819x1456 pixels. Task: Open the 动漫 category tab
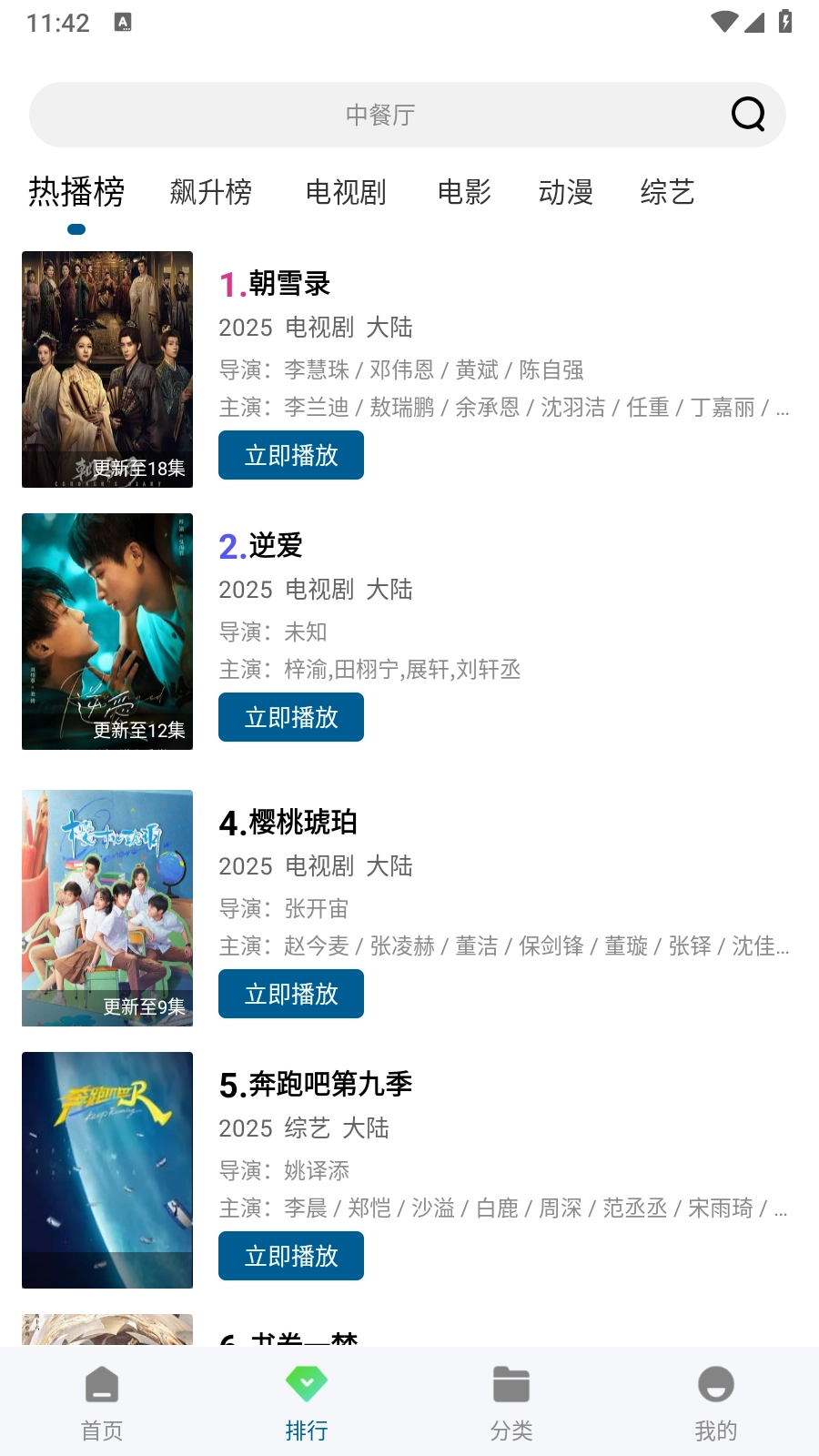click(x=566, y=192)
